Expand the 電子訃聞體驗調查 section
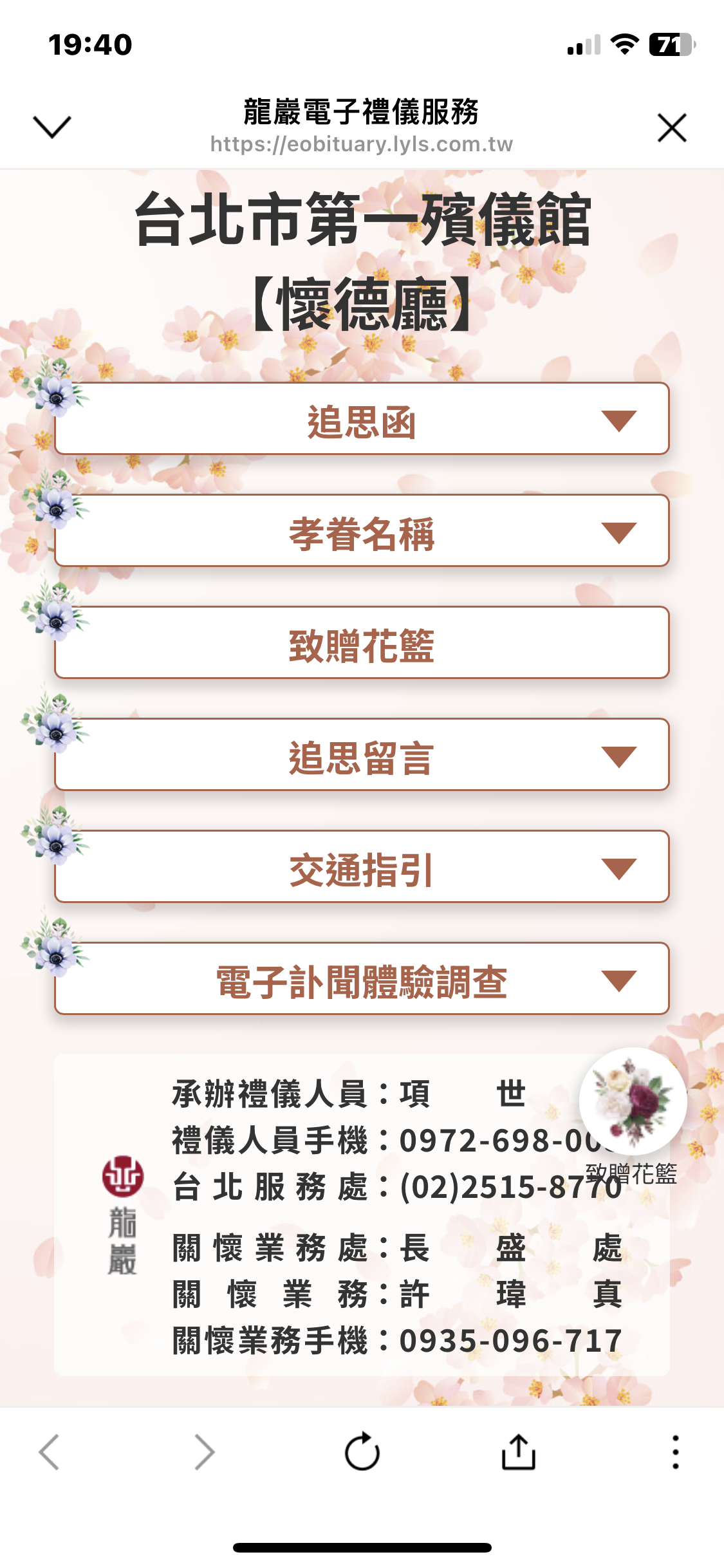Screen dimensions: 724x1568 click(x=362, y=979)
